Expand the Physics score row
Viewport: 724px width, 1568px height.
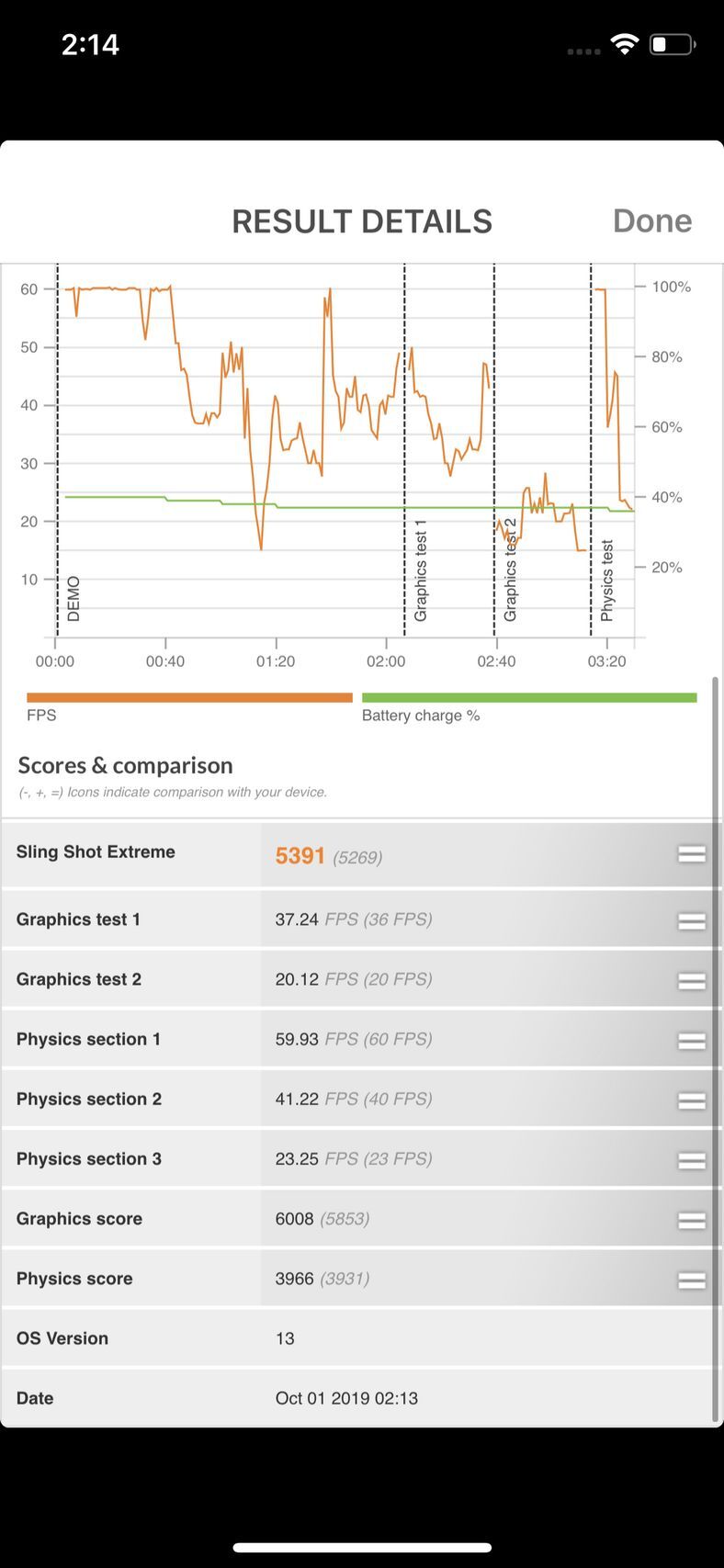(x=691, y=1280)
